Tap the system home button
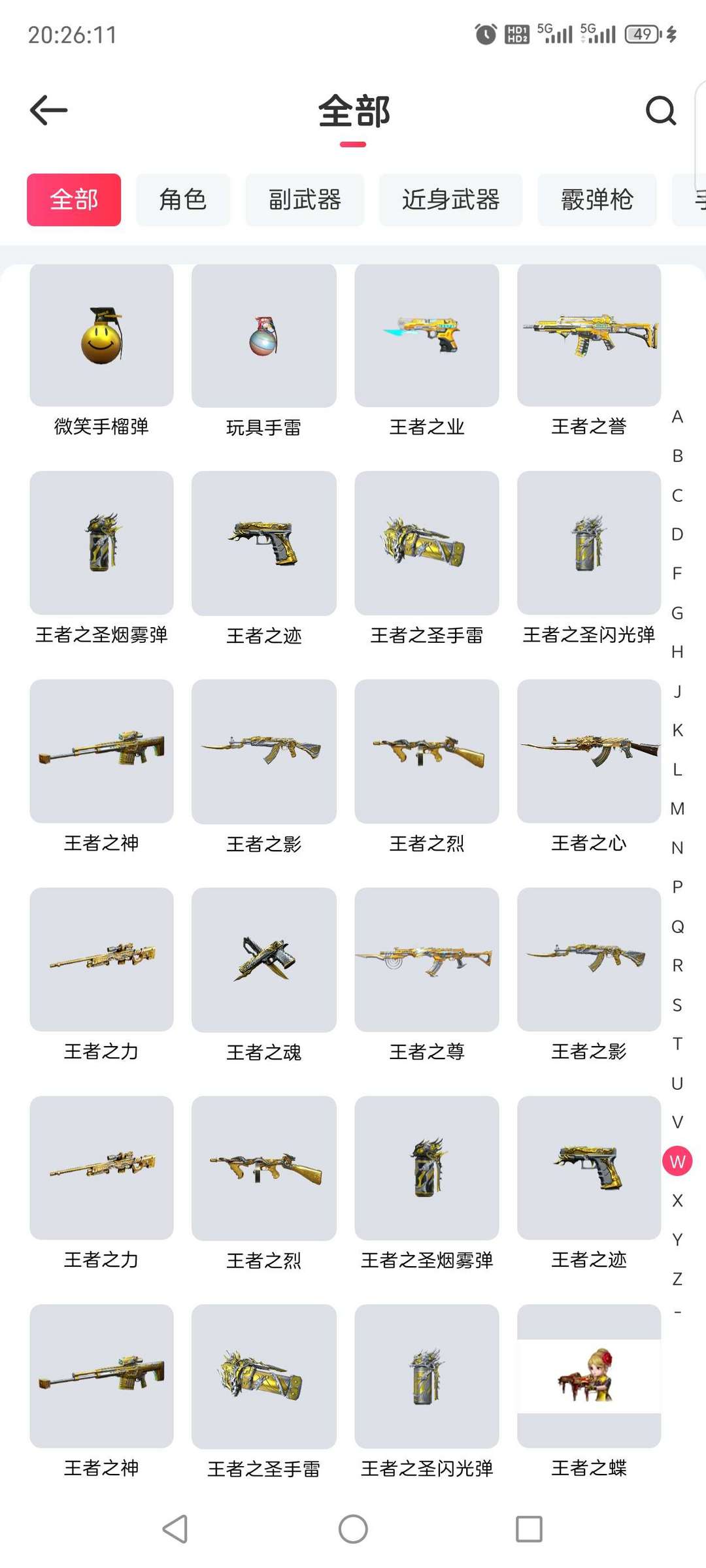Screen dimensions: 706x1568 [353, 1529]
